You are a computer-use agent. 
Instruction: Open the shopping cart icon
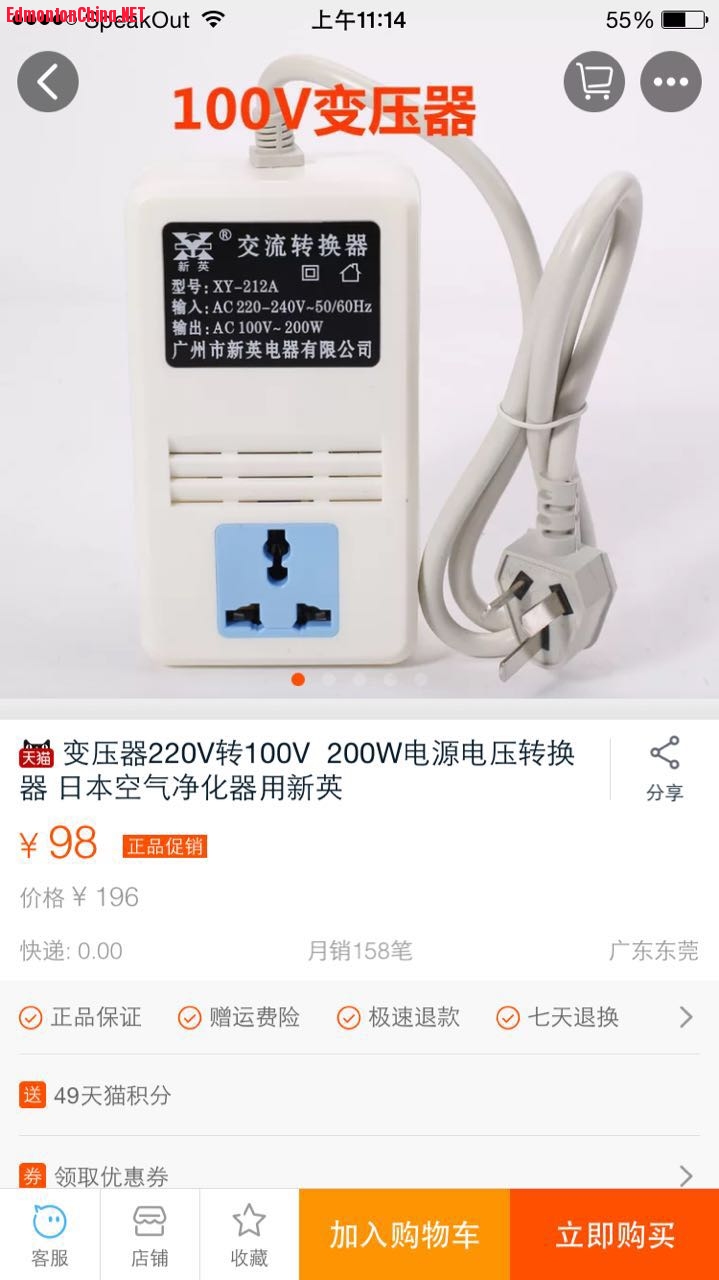[594, 81]
